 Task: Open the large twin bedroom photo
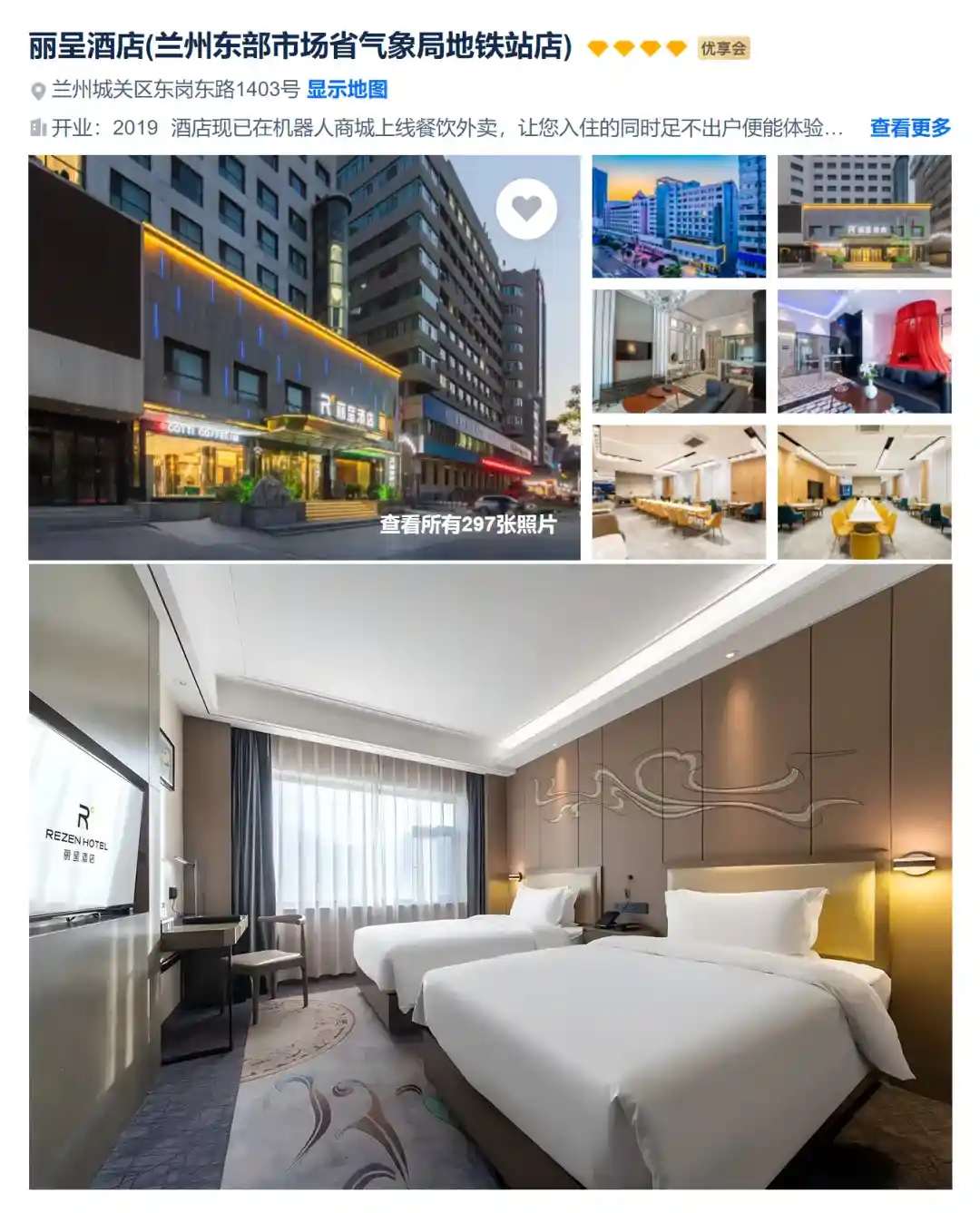coord(490,876)
